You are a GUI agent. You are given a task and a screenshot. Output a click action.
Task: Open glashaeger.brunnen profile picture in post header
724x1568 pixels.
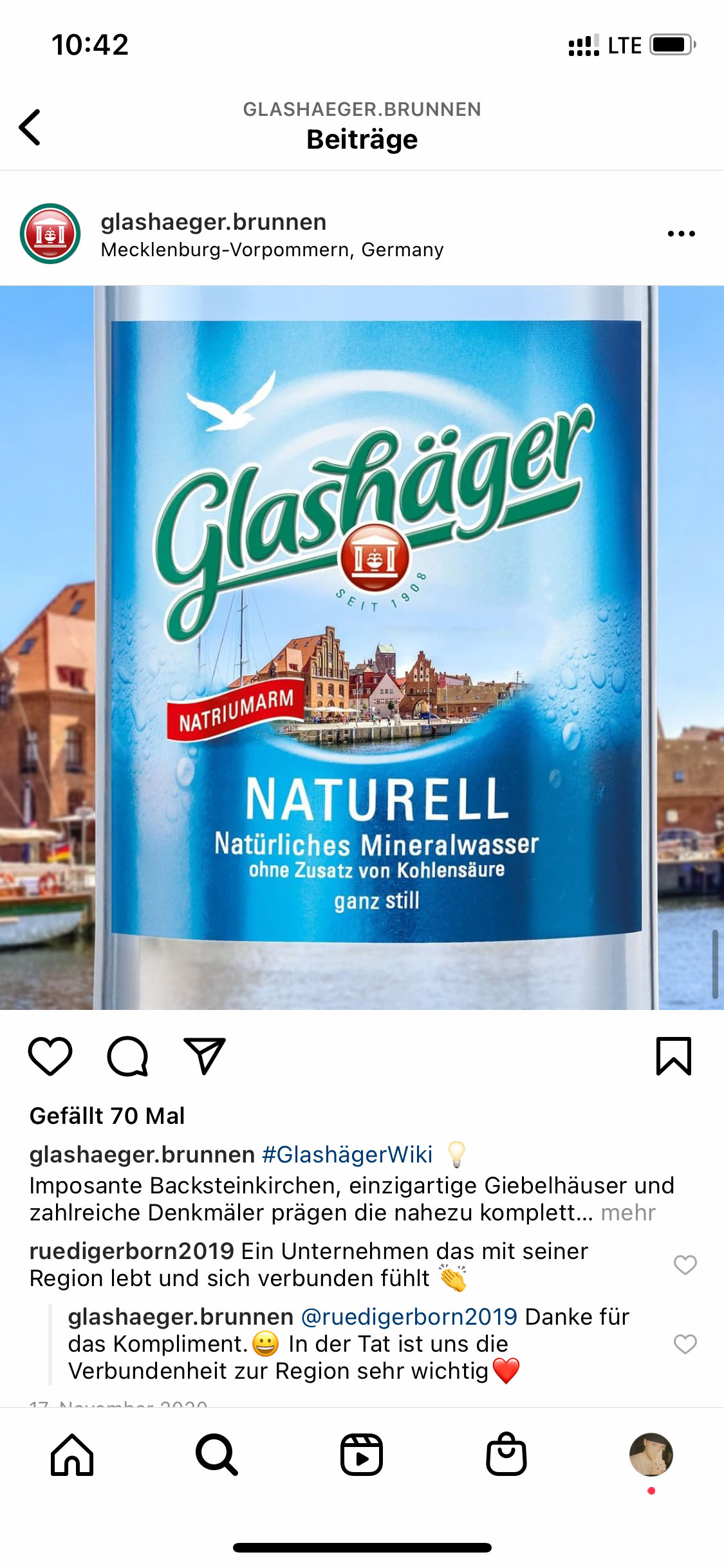point(50,234)
